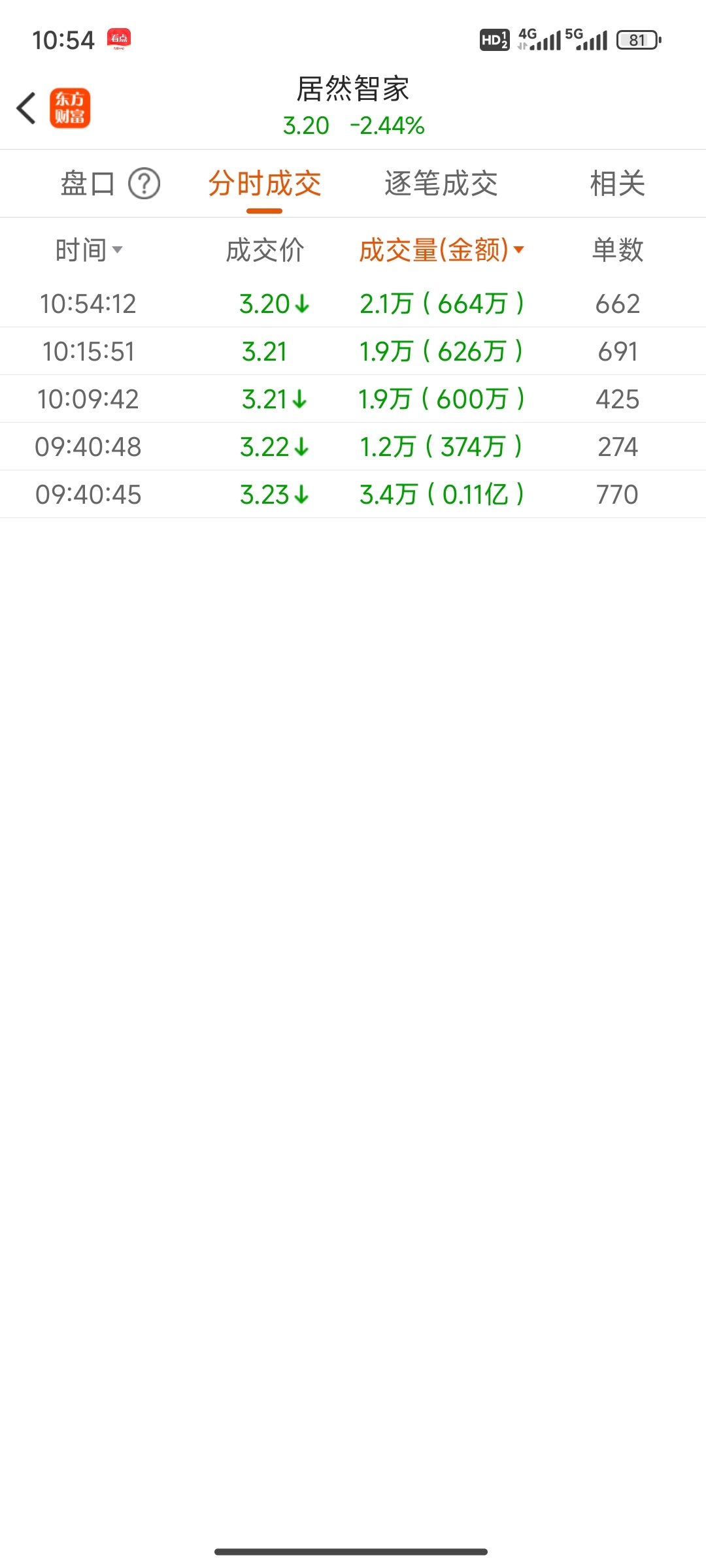This screenshot has height=1568, width=706.
Task: Go back with the arrow icon
Action: 26,108
